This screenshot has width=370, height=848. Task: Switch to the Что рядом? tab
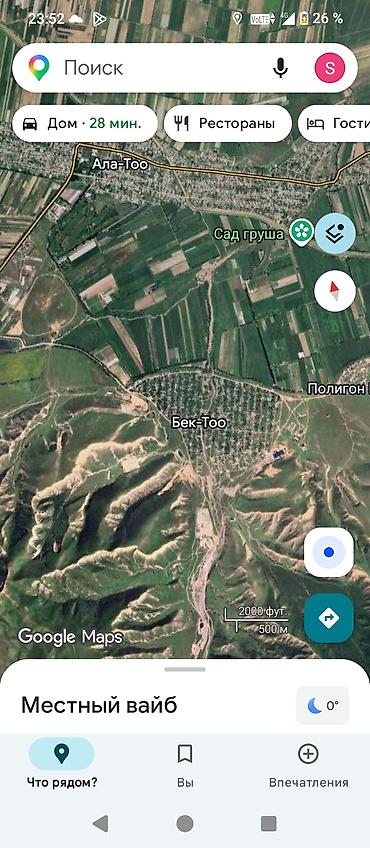pos(62,765)
